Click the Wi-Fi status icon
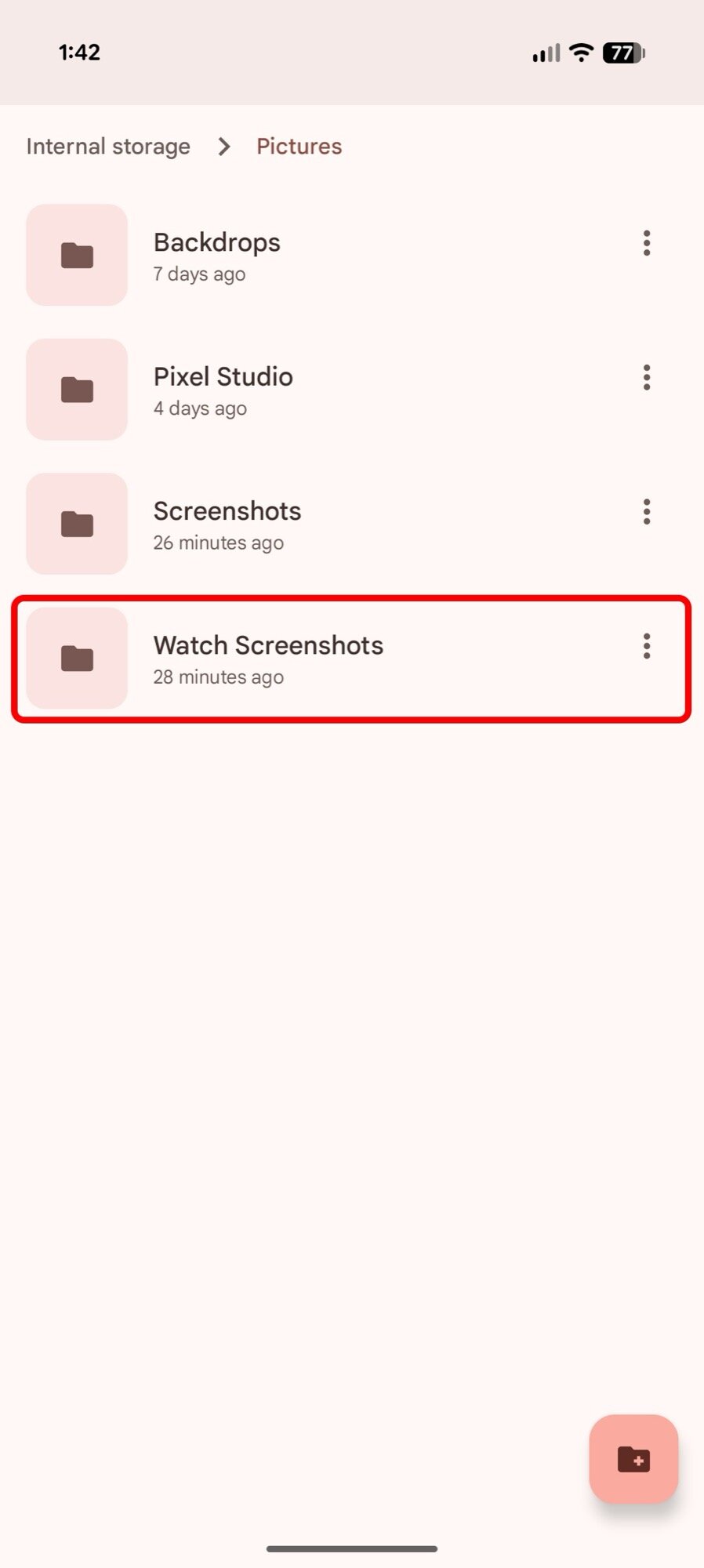Viewport: 704px width, 1568px height. [580, 52]
